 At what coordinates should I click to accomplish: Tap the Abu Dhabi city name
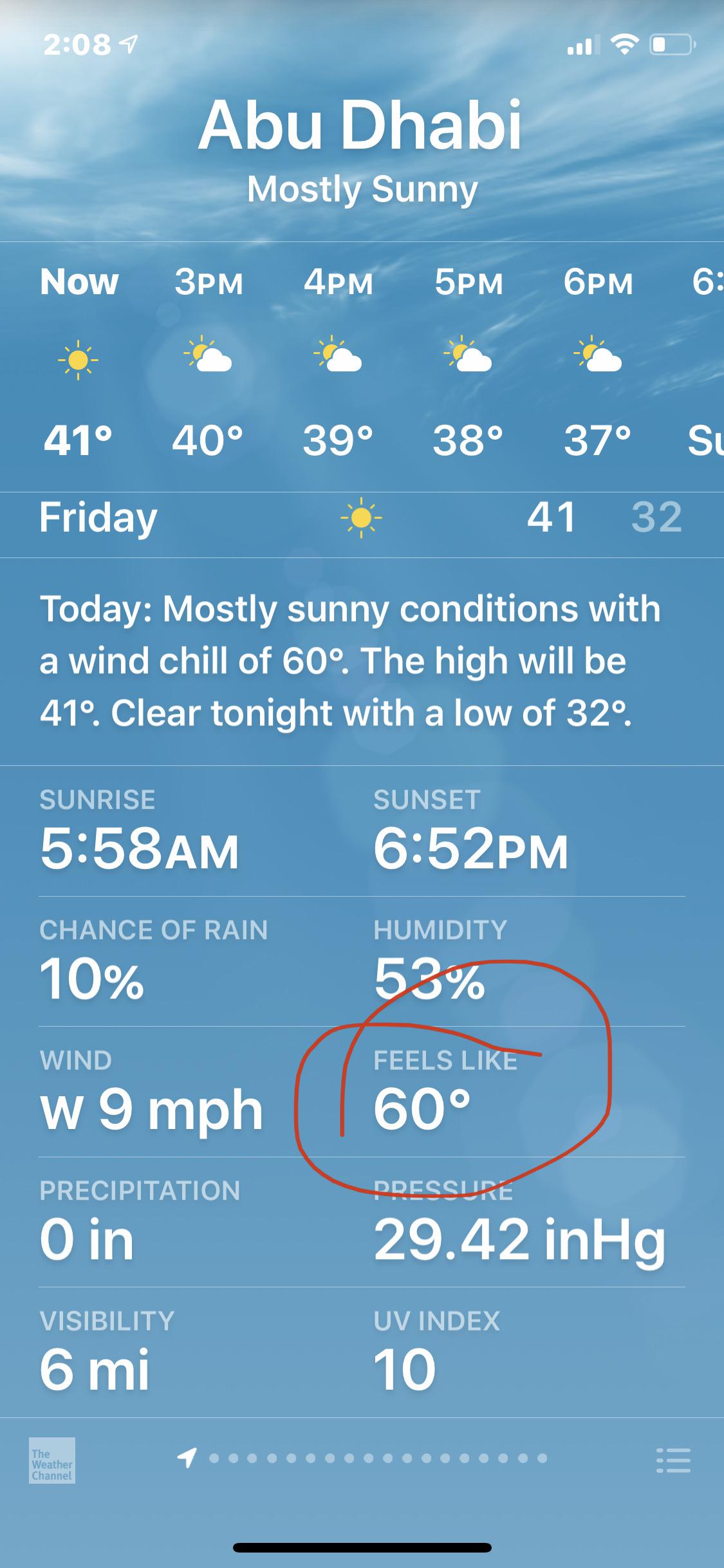pos(362,126)
